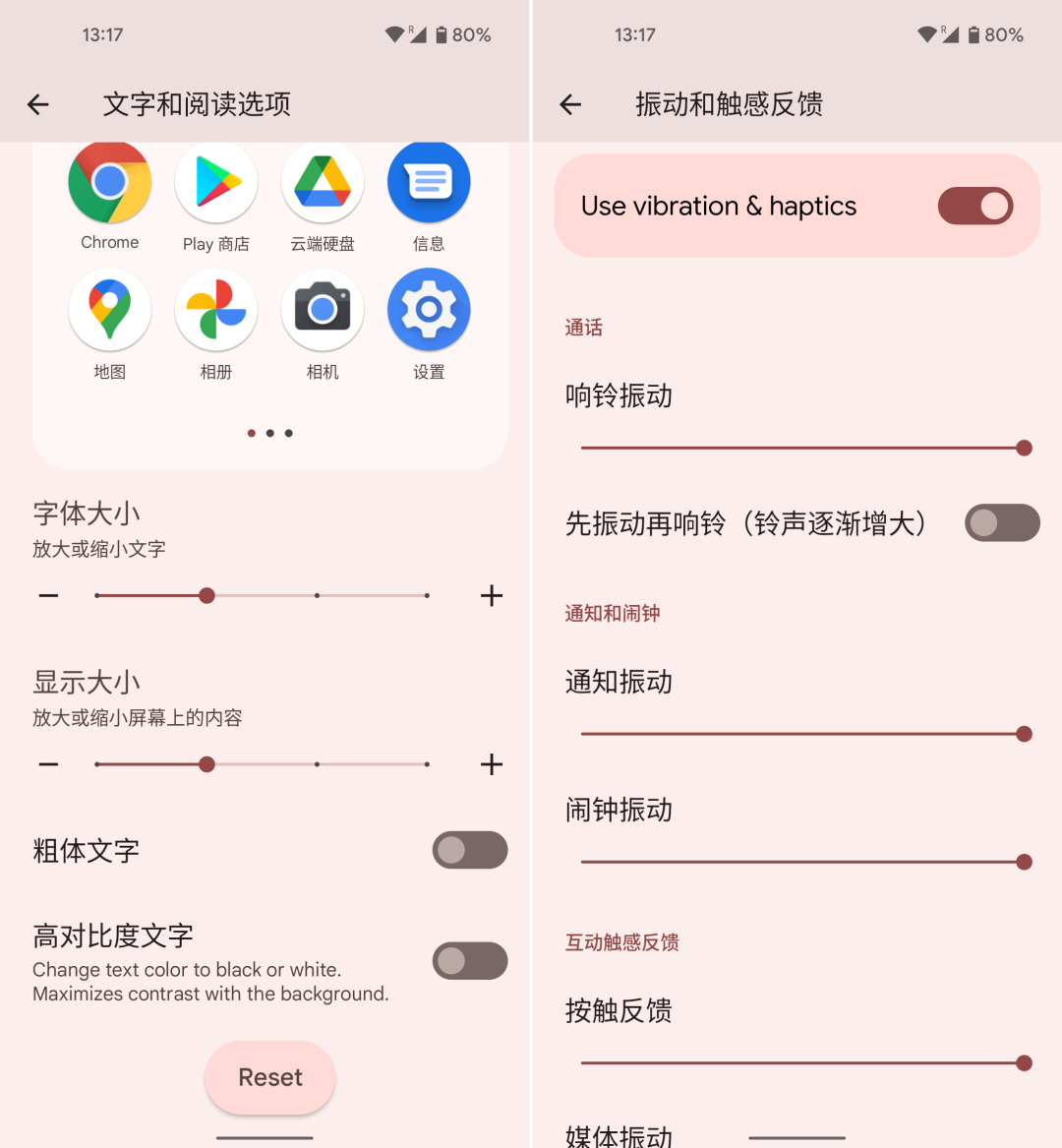Go back from 文字和阅读选项 screen
Viewport: 1062px width, 1148px height.
coord(38,104)
